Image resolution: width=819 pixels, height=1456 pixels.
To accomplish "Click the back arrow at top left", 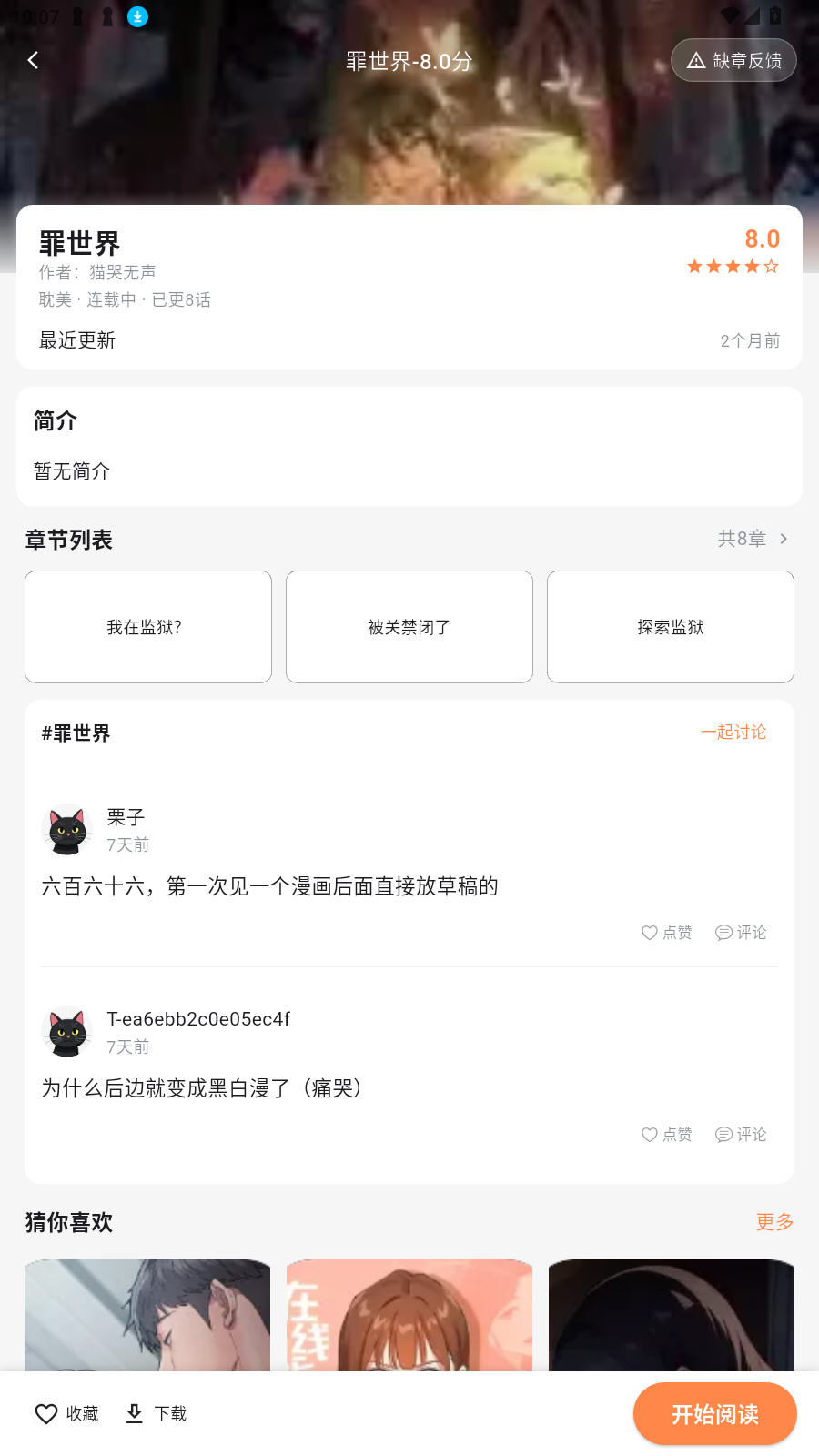I will (x=33, y=60).
